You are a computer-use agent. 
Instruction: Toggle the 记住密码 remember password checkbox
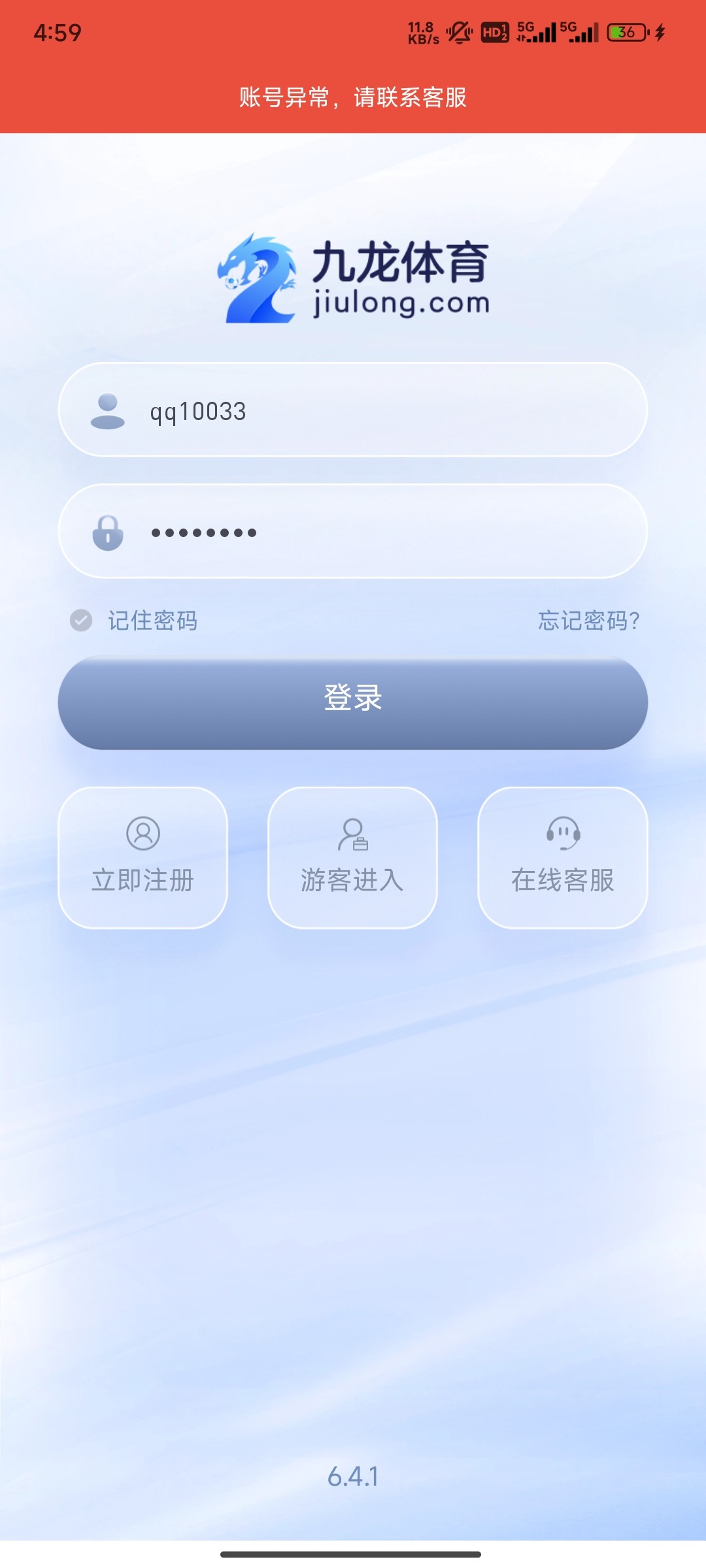(x=80, y=621)
